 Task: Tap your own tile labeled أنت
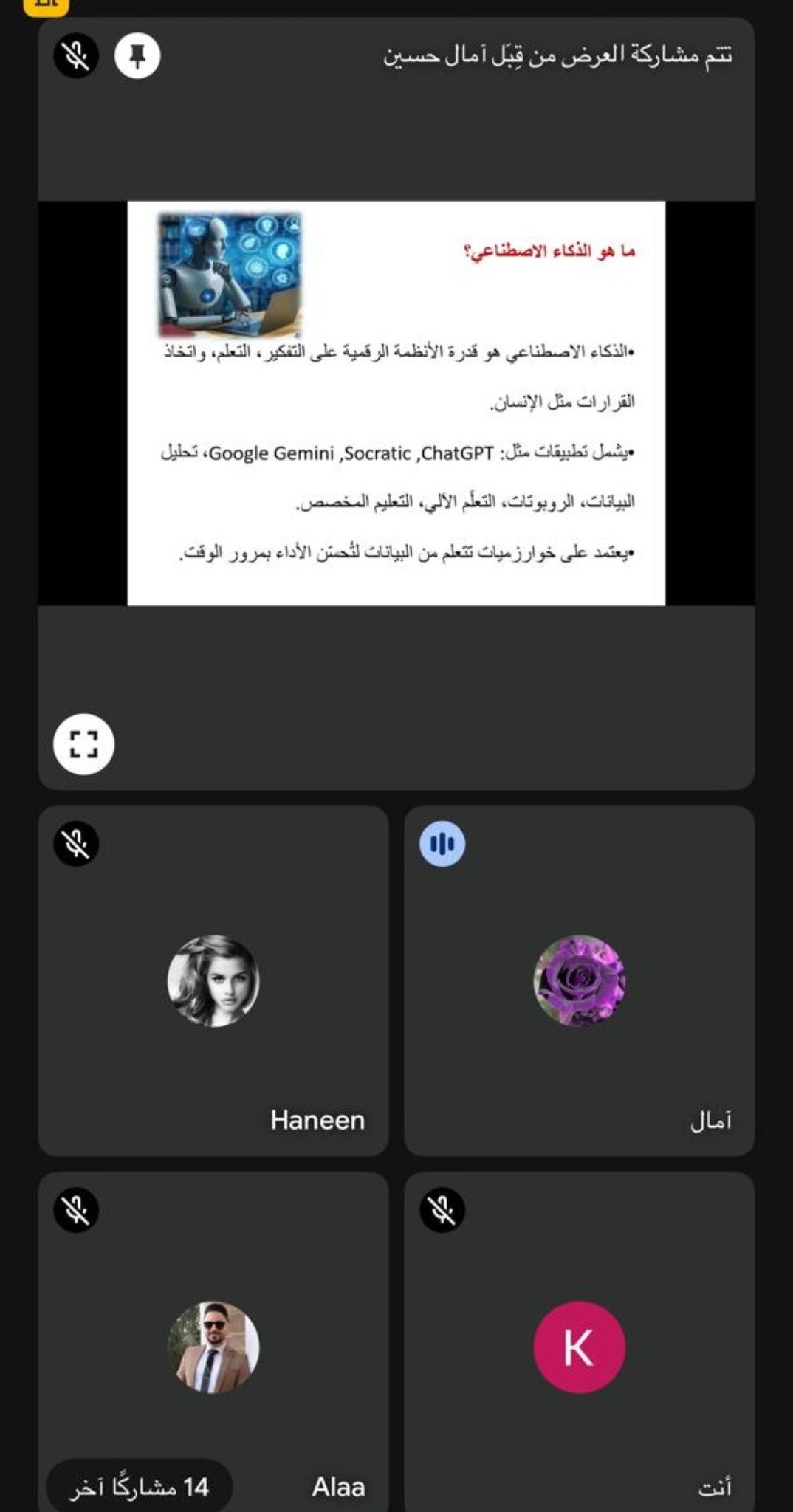[x=579, y=1347]
